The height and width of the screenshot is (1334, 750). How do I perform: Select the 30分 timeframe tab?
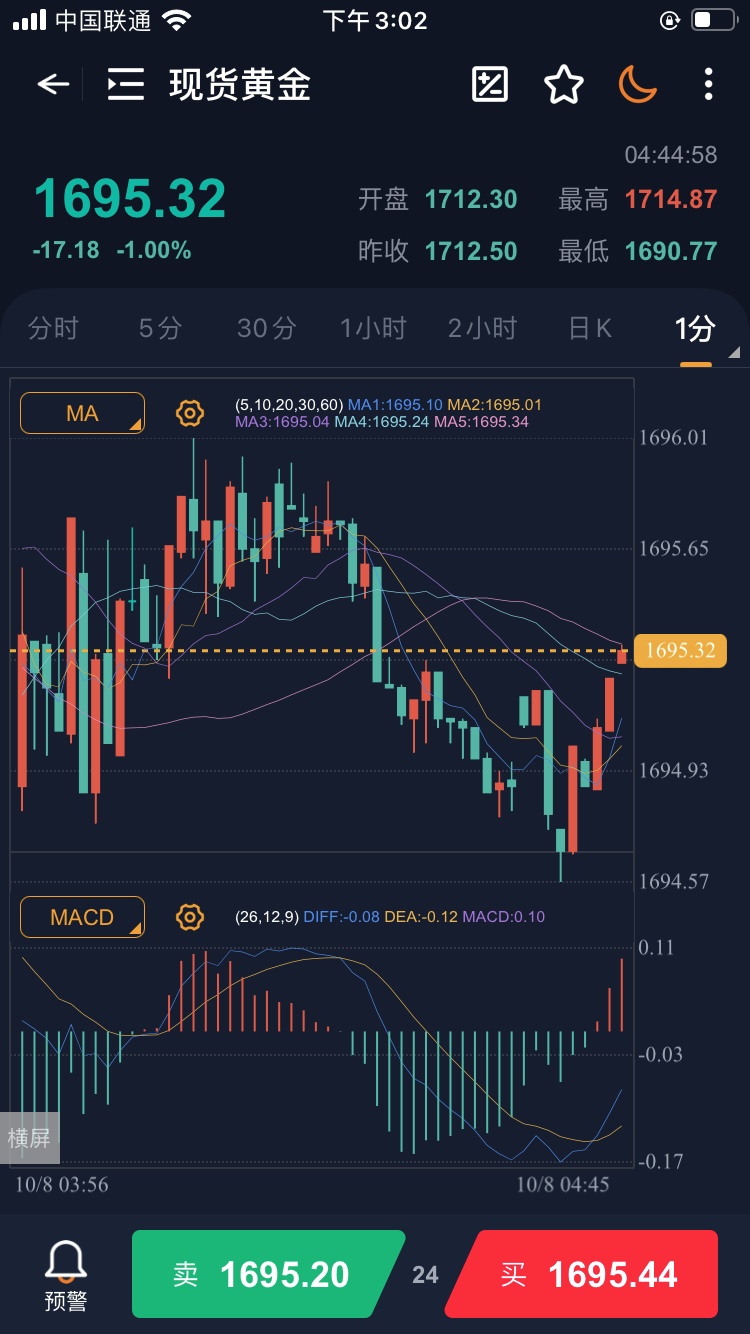tap(267, 328)
